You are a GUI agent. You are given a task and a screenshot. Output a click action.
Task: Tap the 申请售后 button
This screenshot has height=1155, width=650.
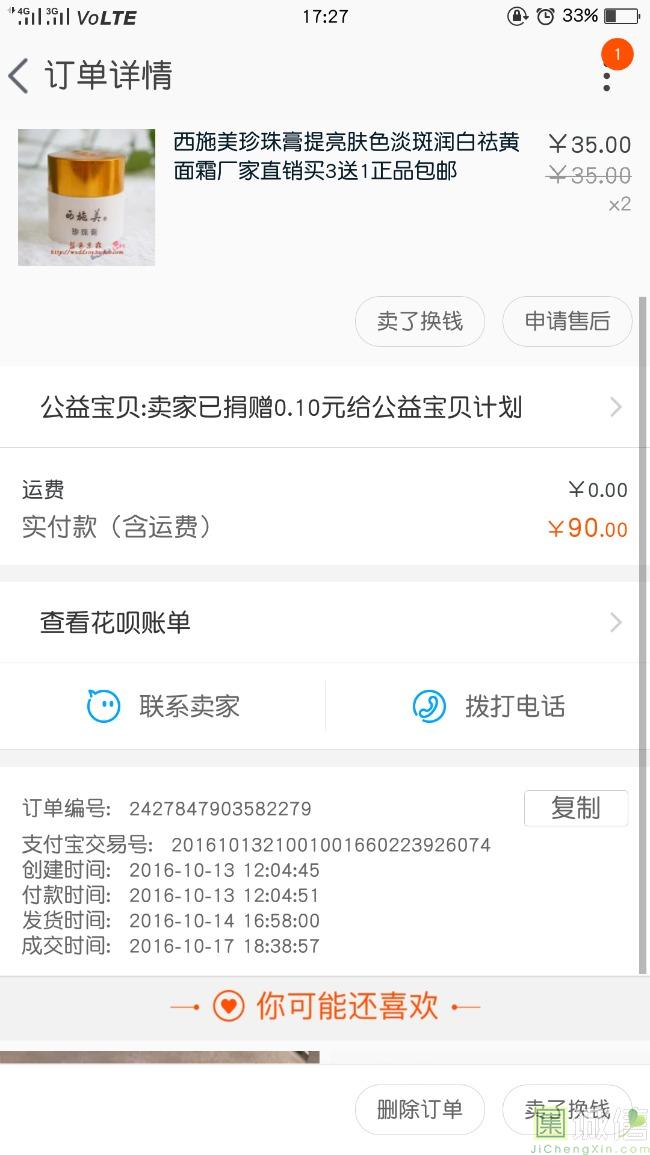click(x=567, y=321)
